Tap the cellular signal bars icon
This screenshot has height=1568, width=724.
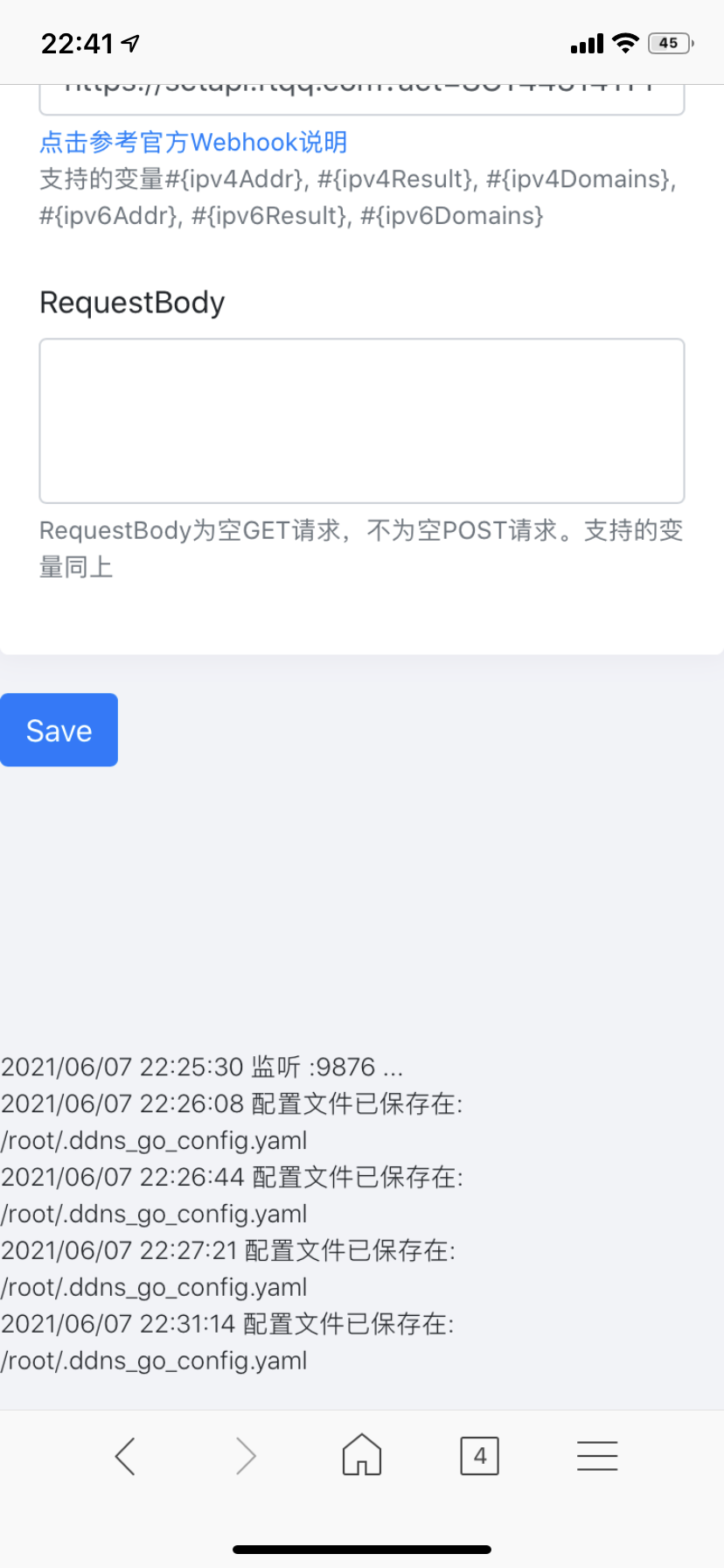pyautogui.click(x=587, y=42)
